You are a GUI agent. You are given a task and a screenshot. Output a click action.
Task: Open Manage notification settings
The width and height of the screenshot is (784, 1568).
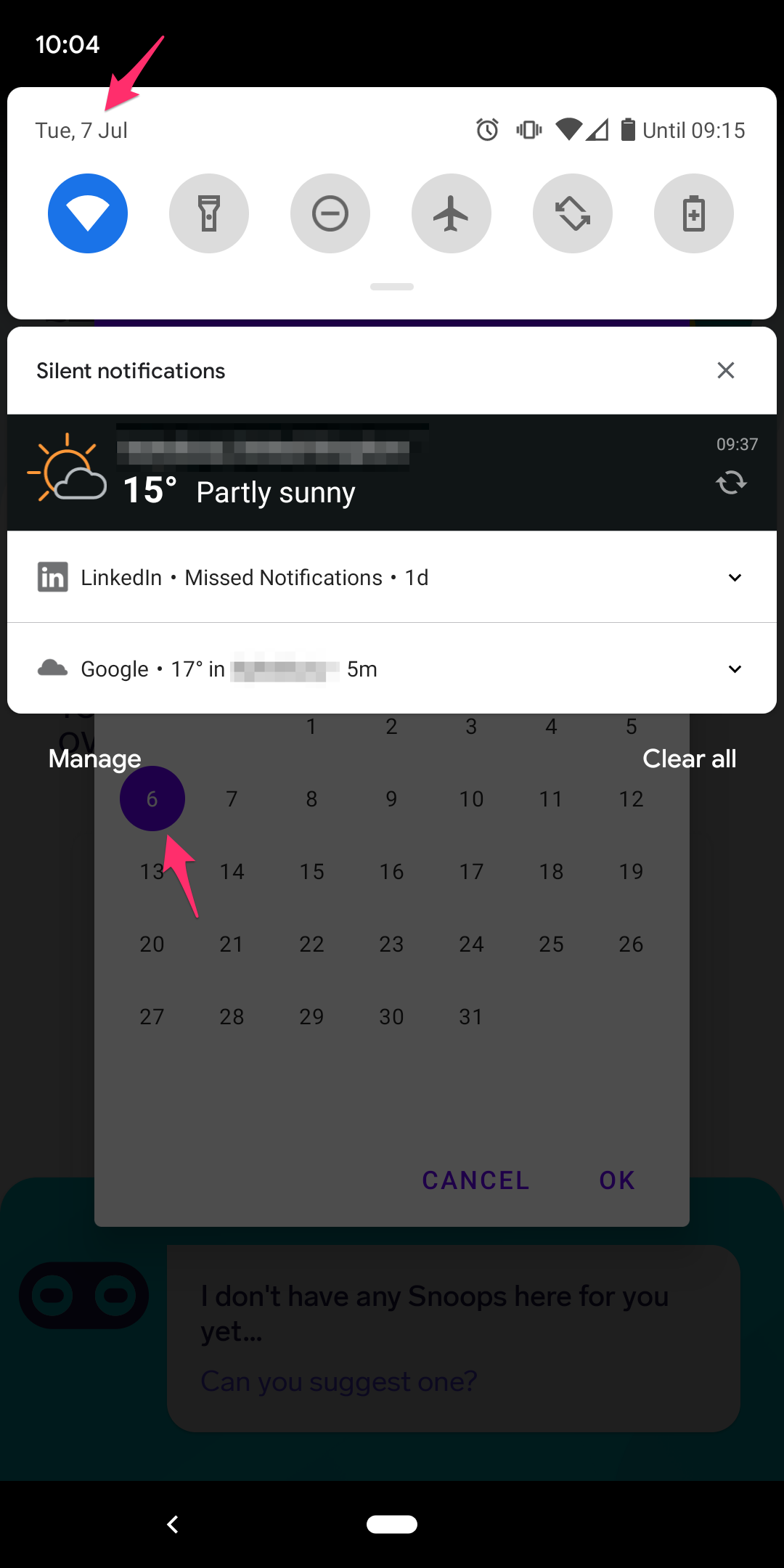pyautogui.click(x=95, y=759)
